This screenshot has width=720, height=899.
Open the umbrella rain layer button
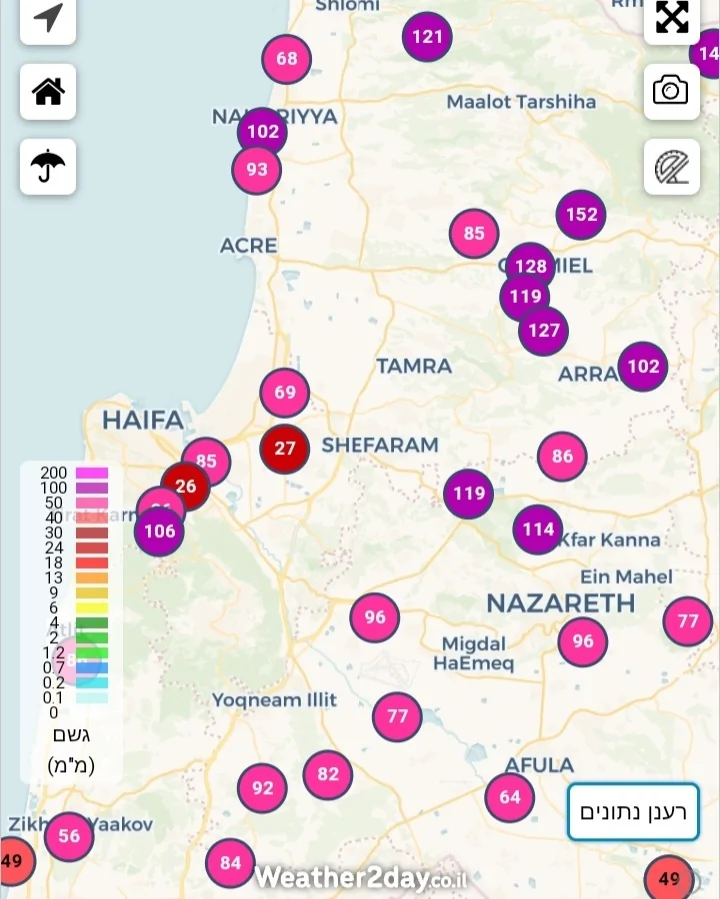[48, 166]
